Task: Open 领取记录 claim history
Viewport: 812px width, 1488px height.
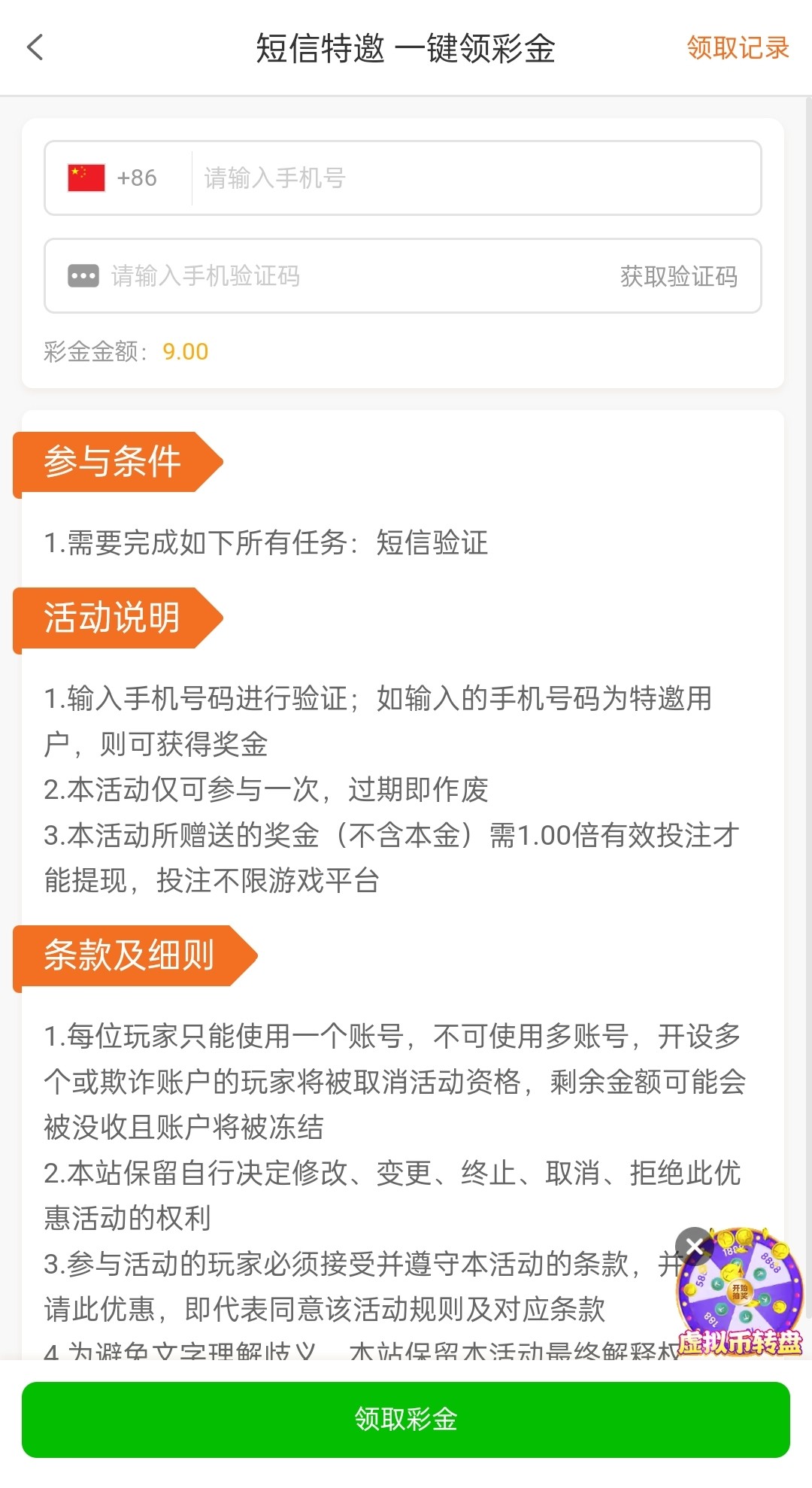Action: (x=737, y=48)
